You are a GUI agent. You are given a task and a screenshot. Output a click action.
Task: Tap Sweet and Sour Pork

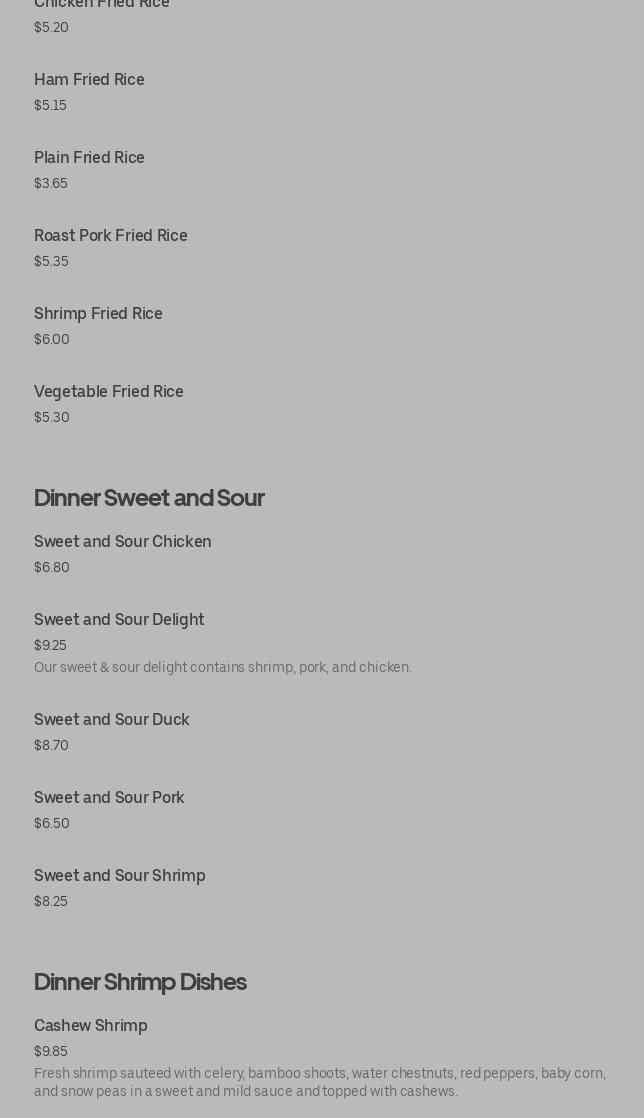[109, 798]
